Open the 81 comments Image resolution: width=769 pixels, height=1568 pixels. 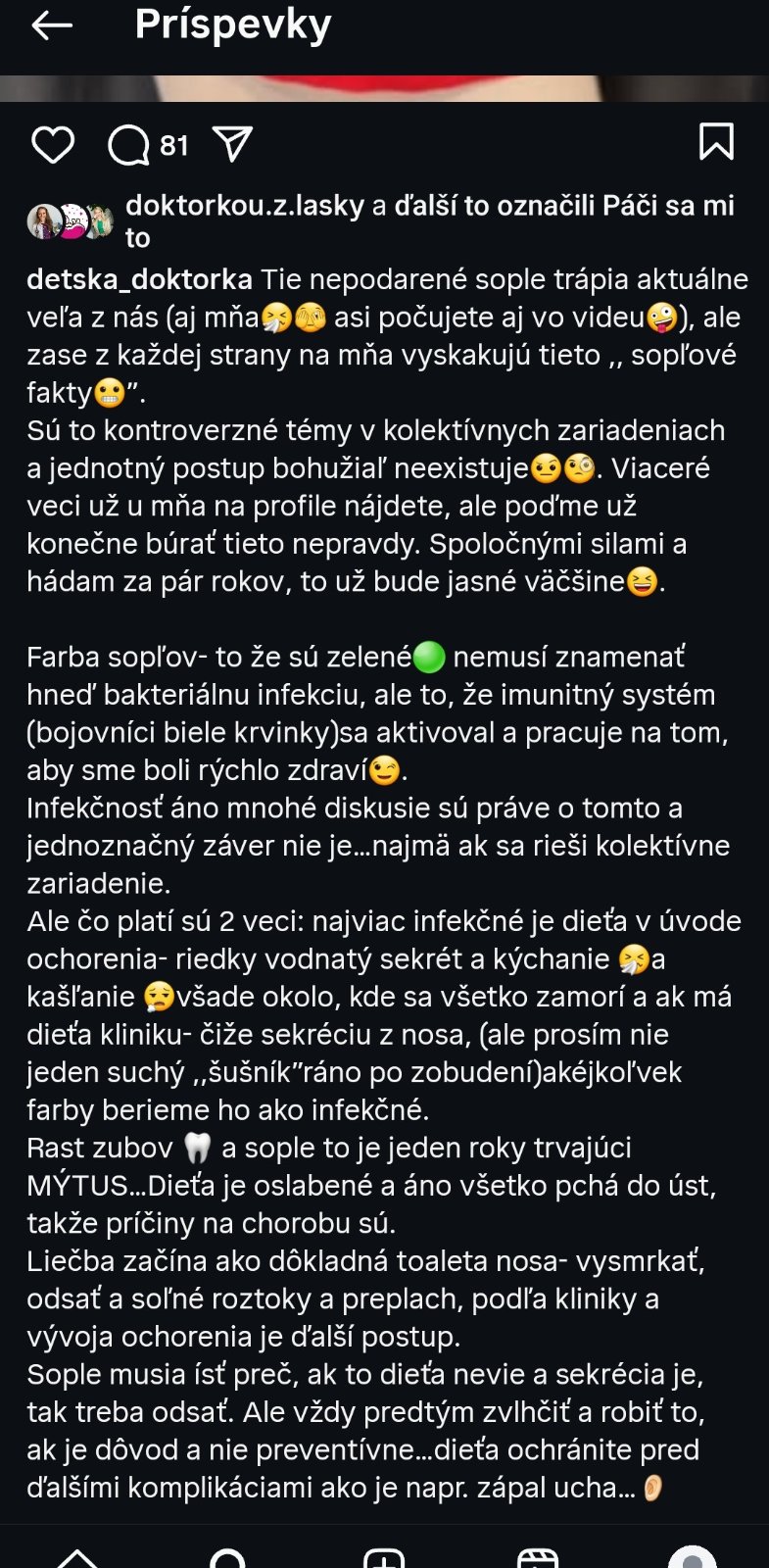[x=147, y=146]
